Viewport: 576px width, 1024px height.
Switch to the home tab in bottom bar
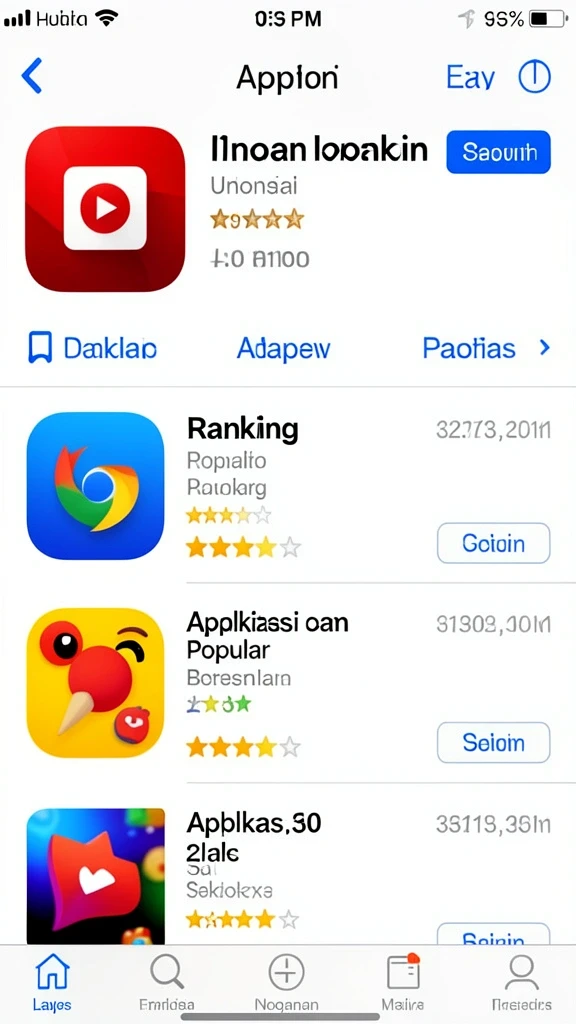pyautogui.click(x=52, y=982)
